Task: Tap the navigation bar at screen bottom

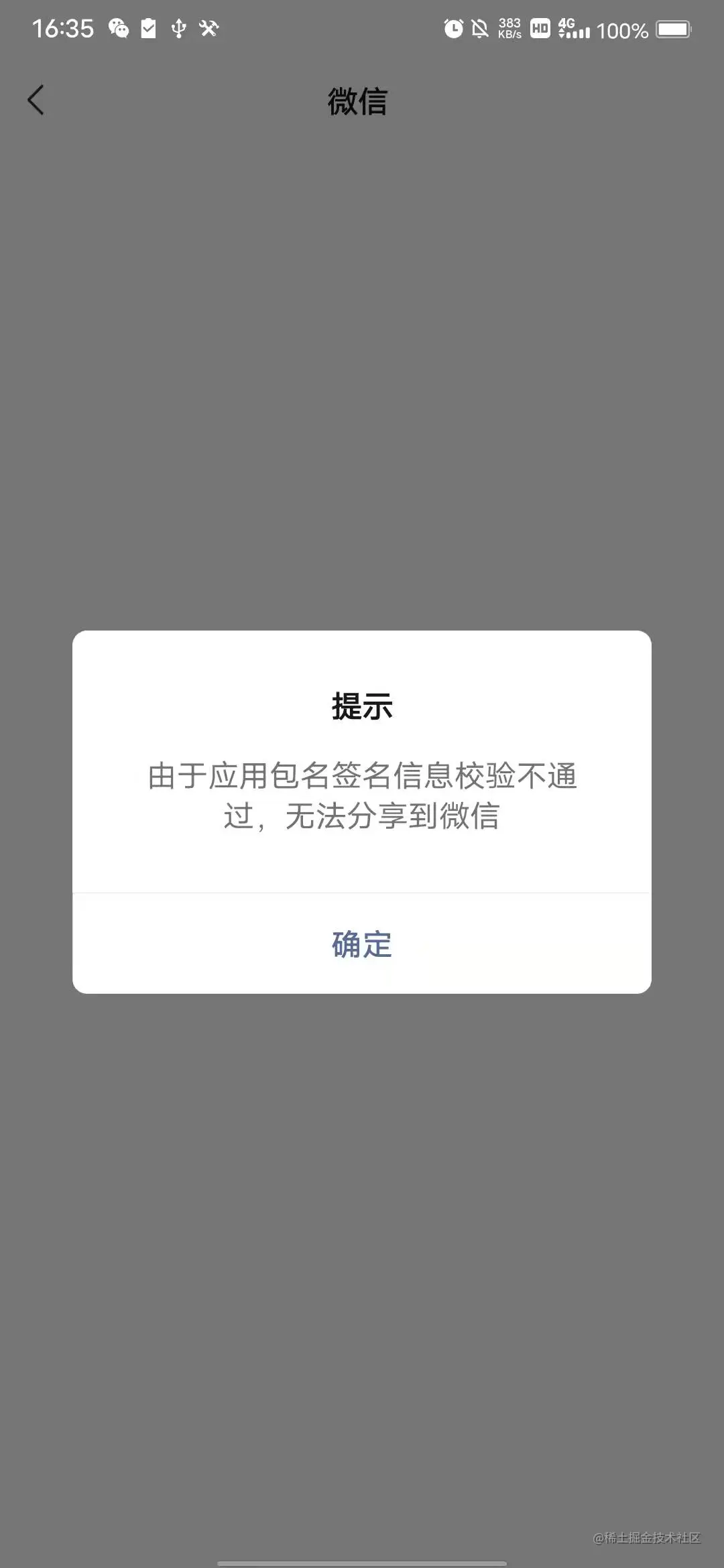Action: pos(362,1561)
